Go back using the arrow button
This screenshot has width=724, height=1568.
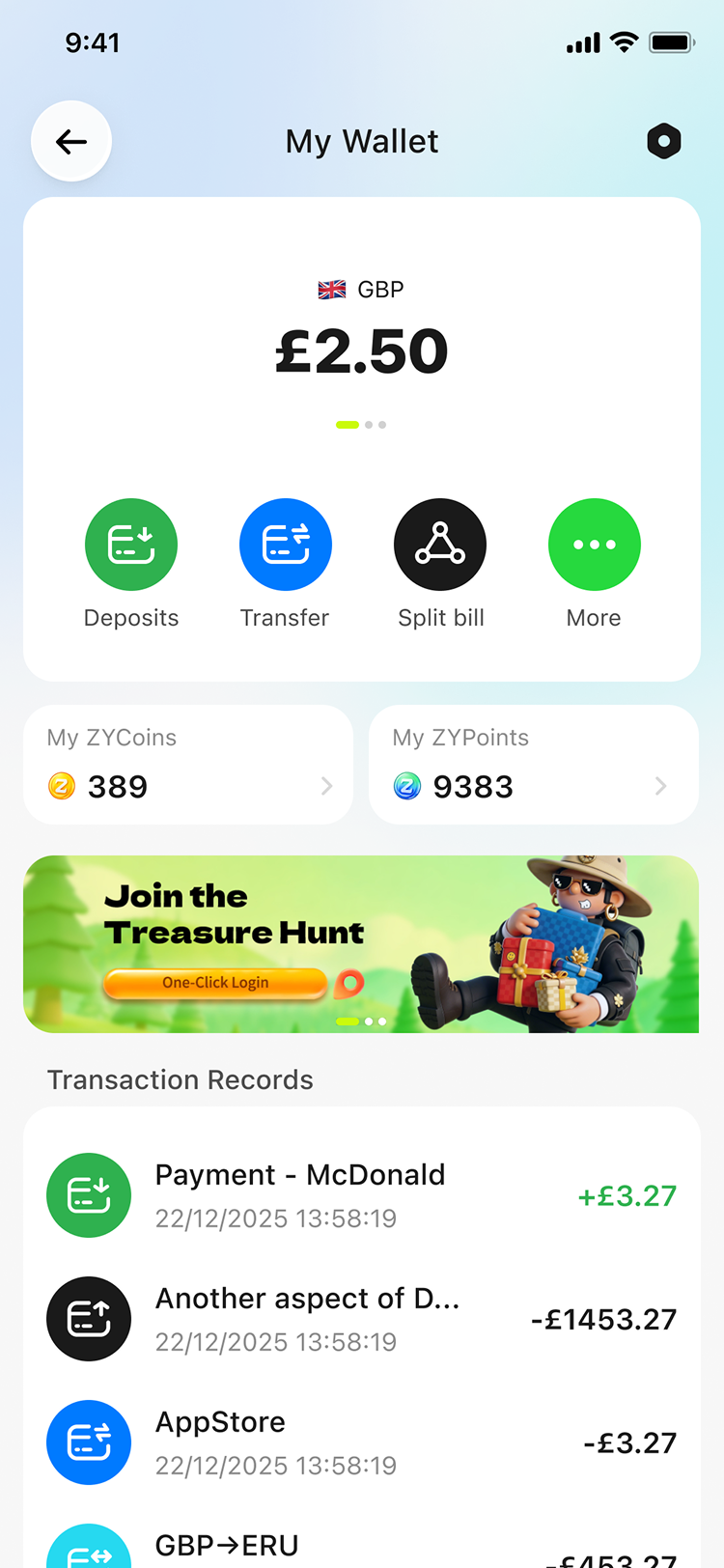tap(71, 142)
